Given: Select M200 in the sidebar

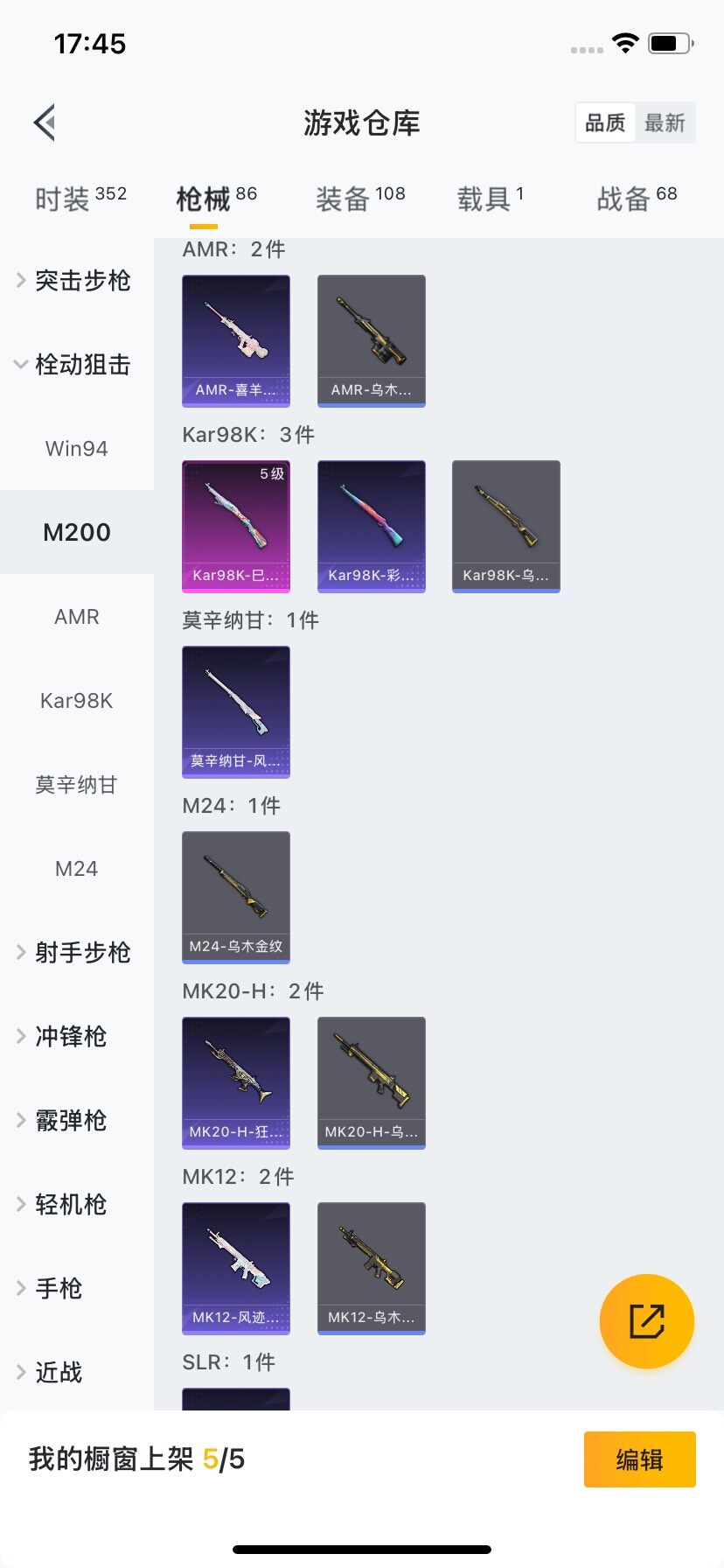Looking at the screenshot, I should (76, 531).
